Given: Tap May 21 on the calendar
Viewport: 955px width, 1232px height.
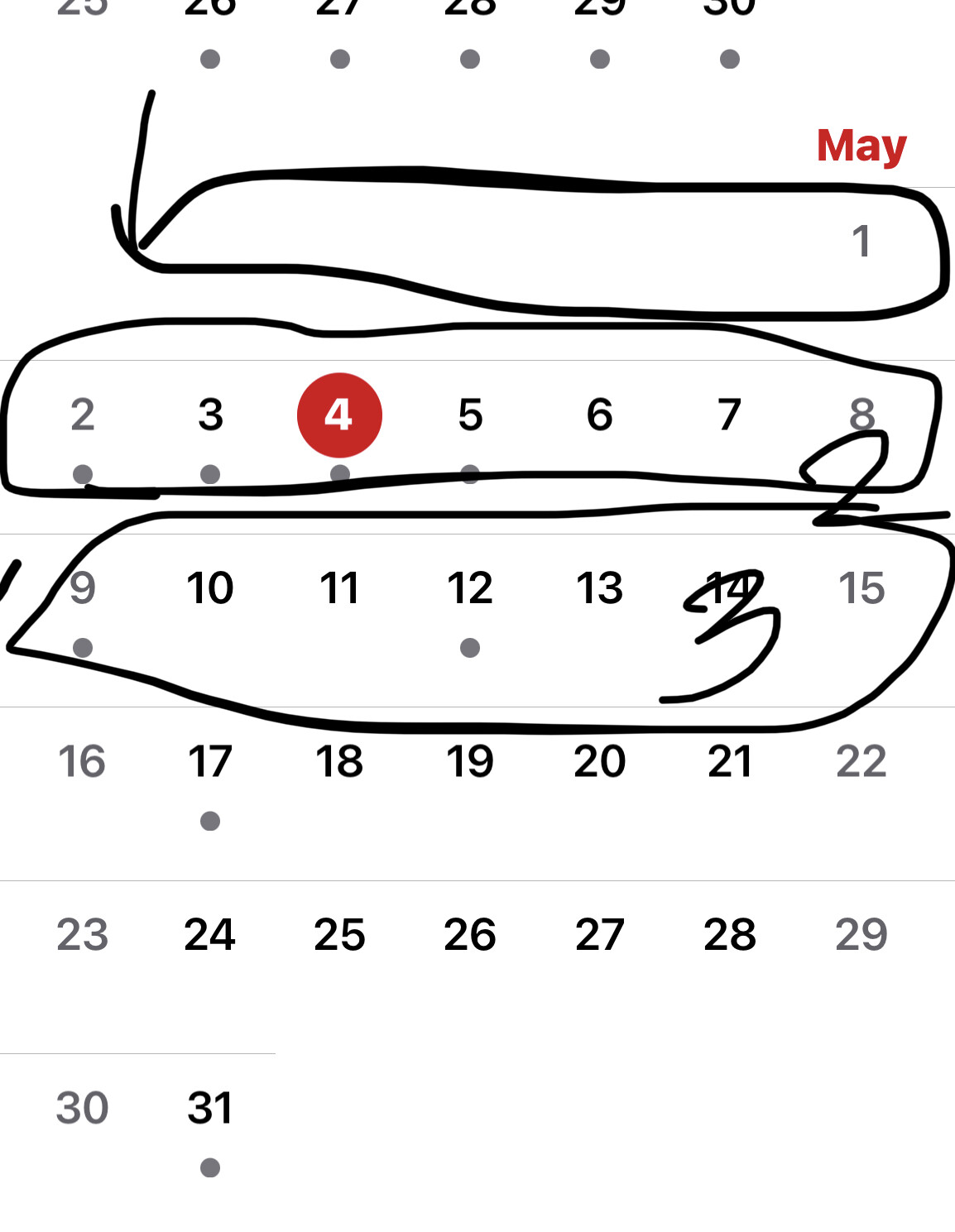Looking at the screenshot, I should tap(729, 762).
